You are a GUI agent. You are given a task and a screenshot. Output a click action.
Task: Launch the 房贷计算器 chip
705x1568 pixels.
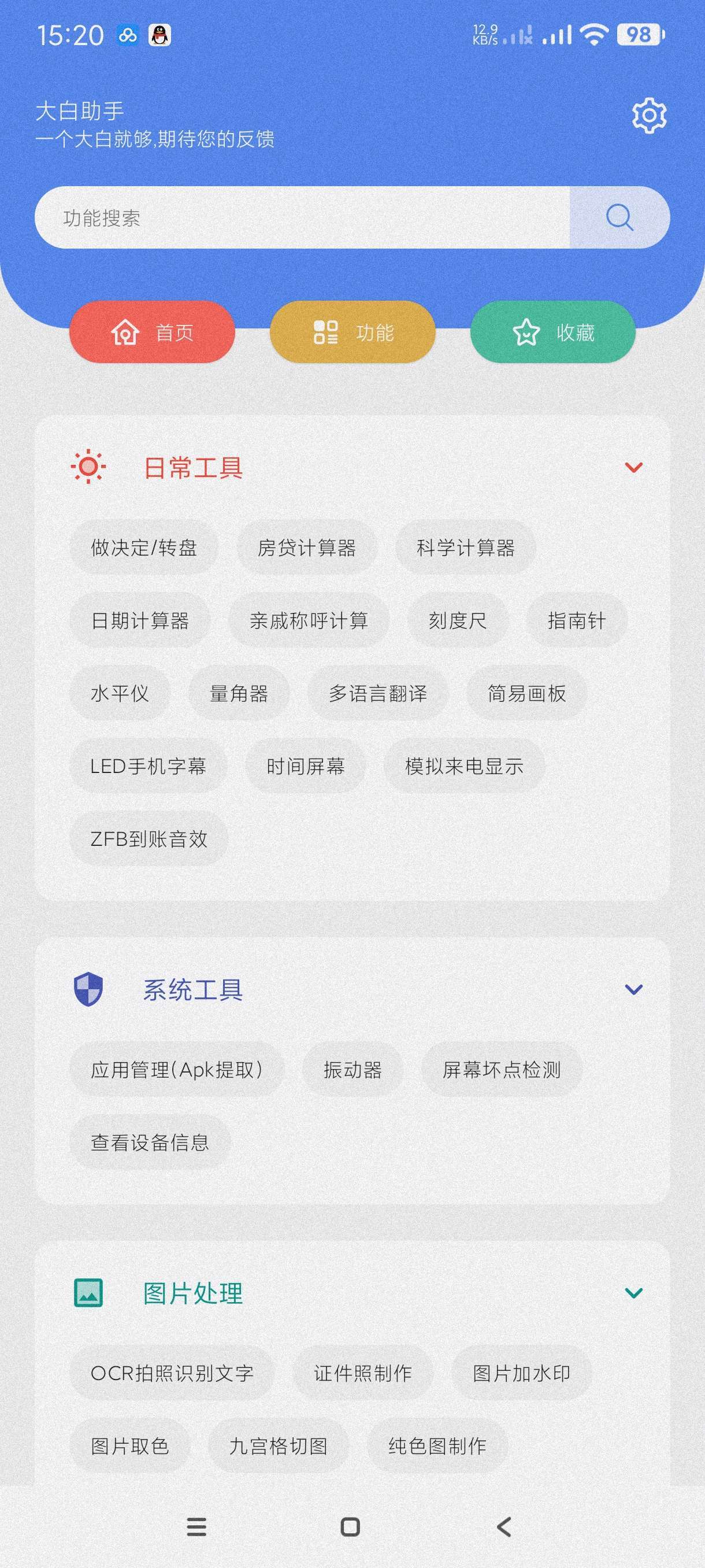coord(307,548)
